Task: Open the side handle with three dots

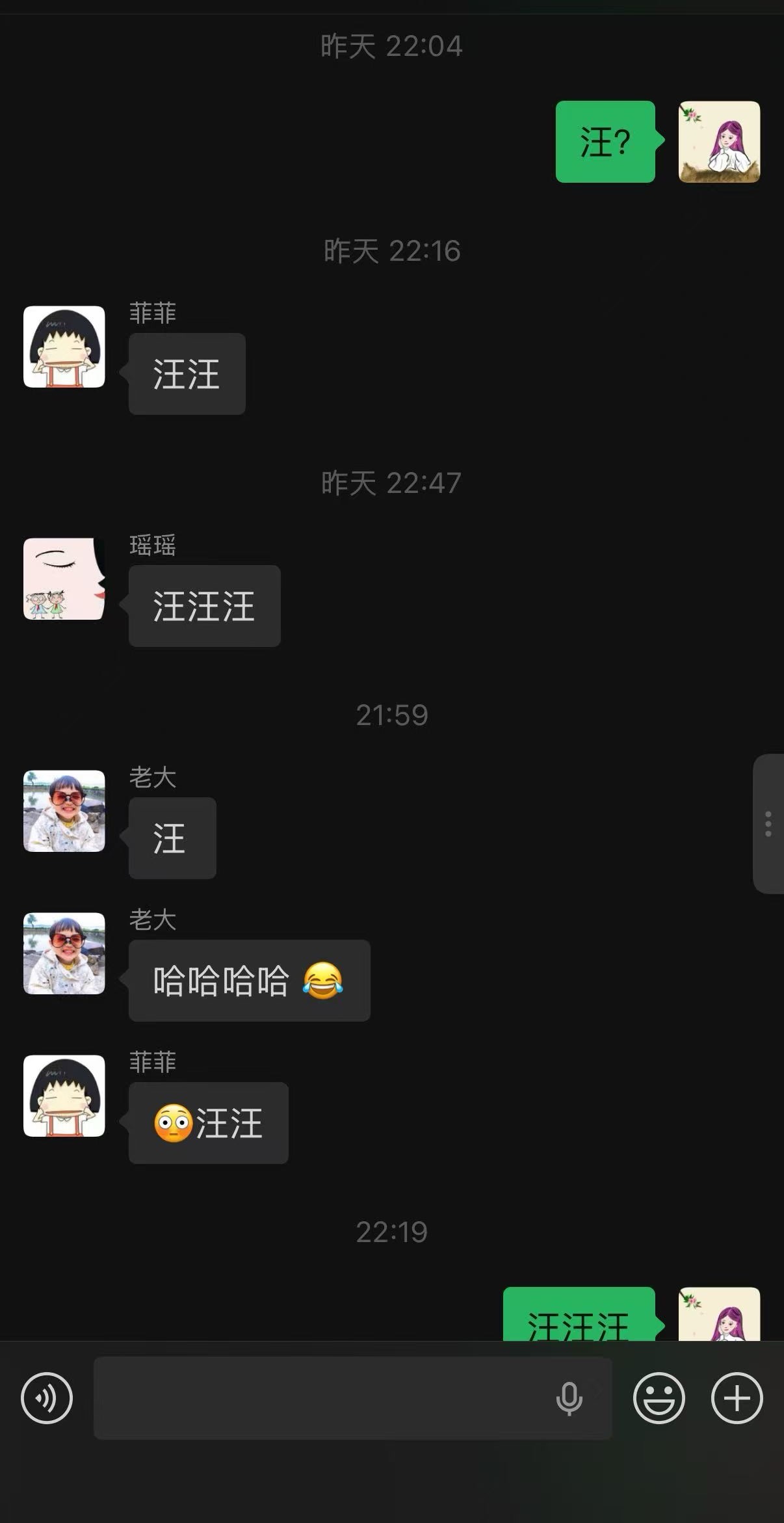Action: pyautogui.click(x=768, y=824)
